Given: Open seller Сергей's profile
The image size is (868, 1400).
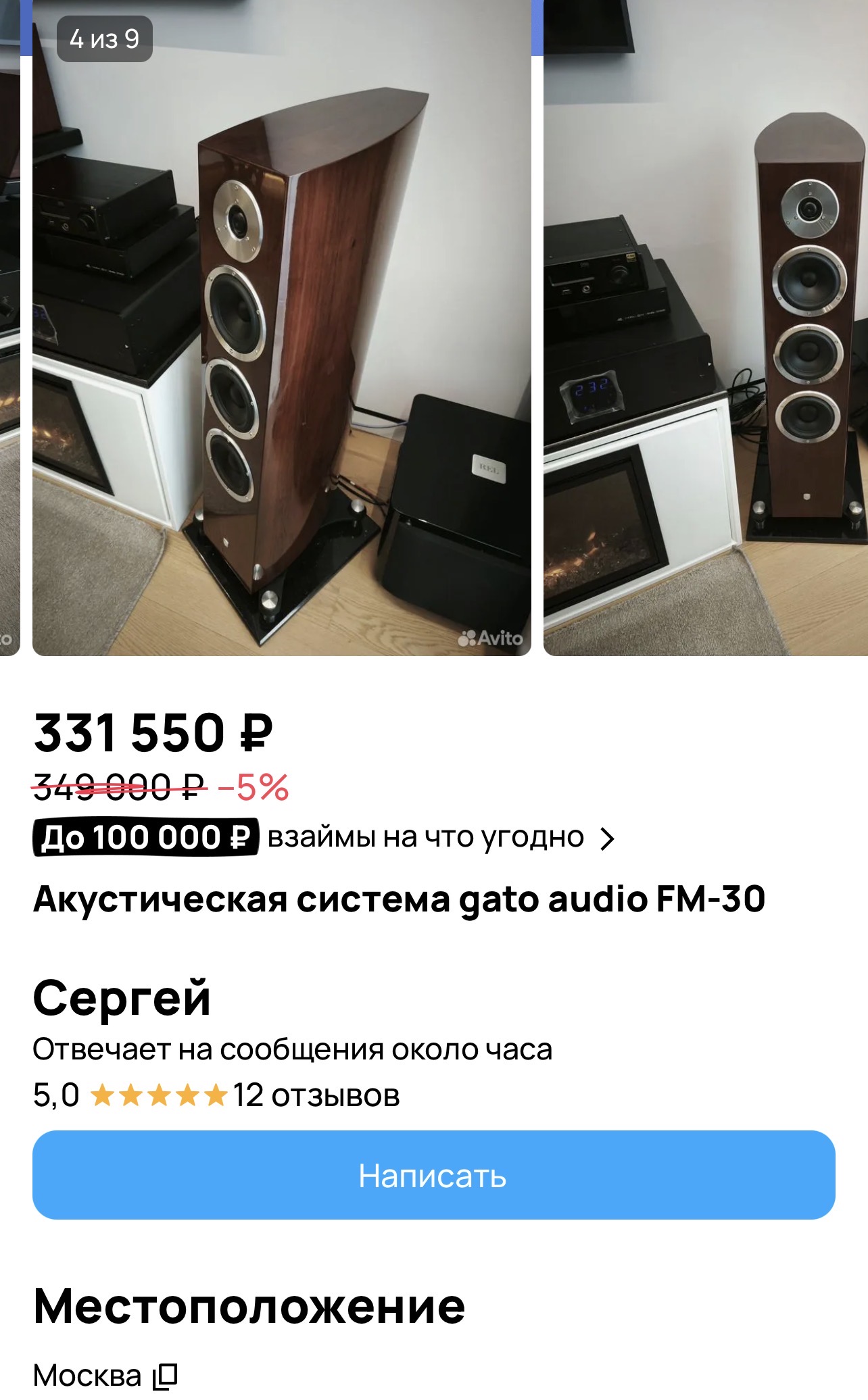Looking at the screenshot, I should pos(122,997).
